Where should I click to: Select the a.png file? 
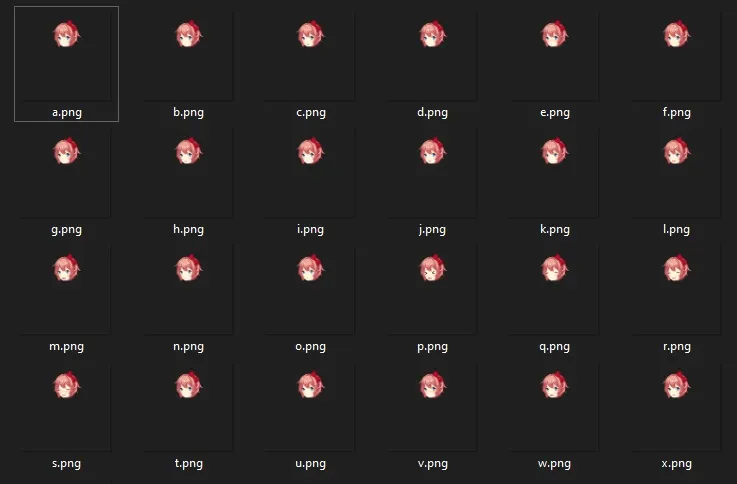66,57
